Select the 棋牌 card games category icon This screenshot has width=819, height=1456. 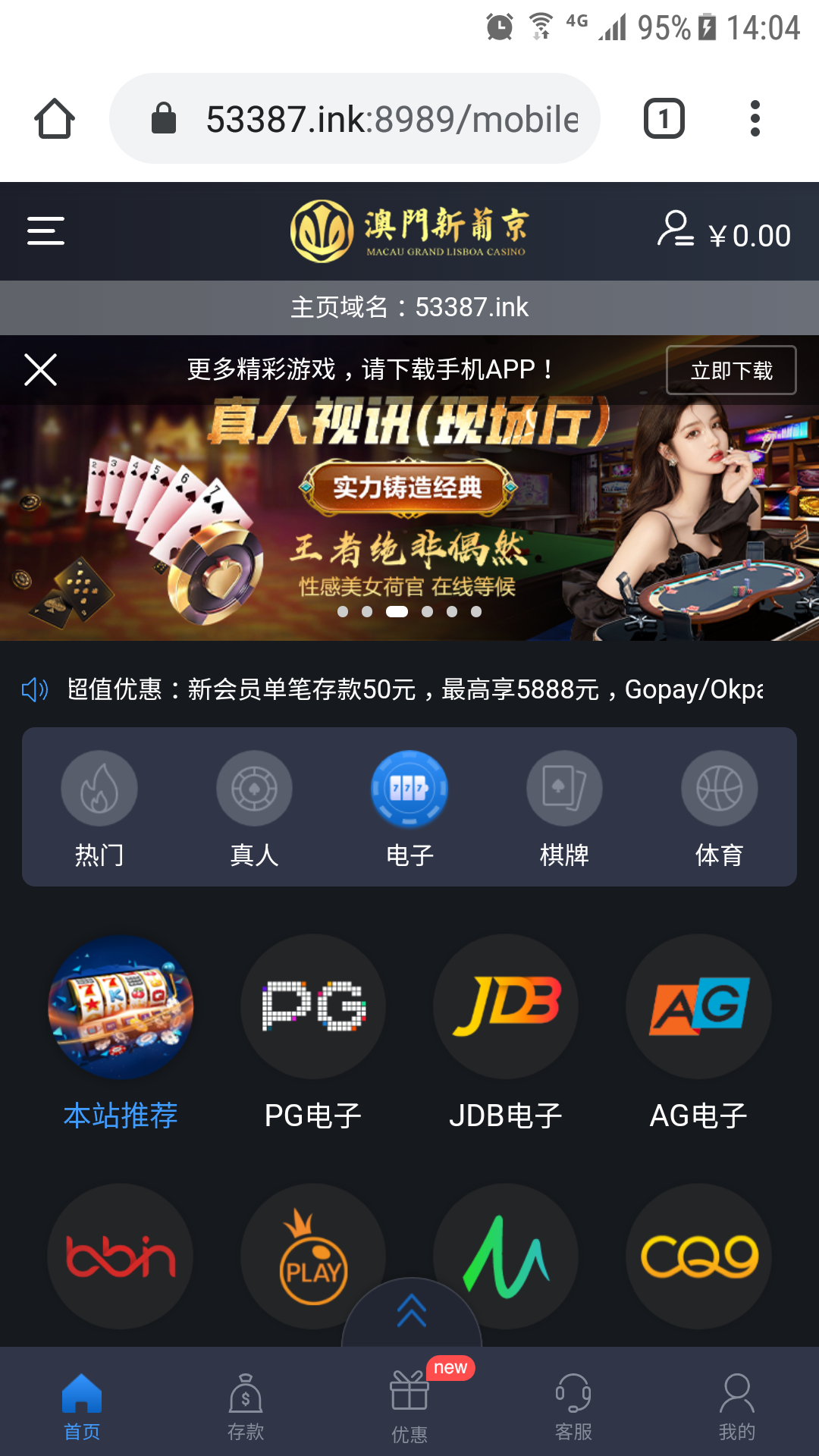pyautogui.click(x=564, y=789)
